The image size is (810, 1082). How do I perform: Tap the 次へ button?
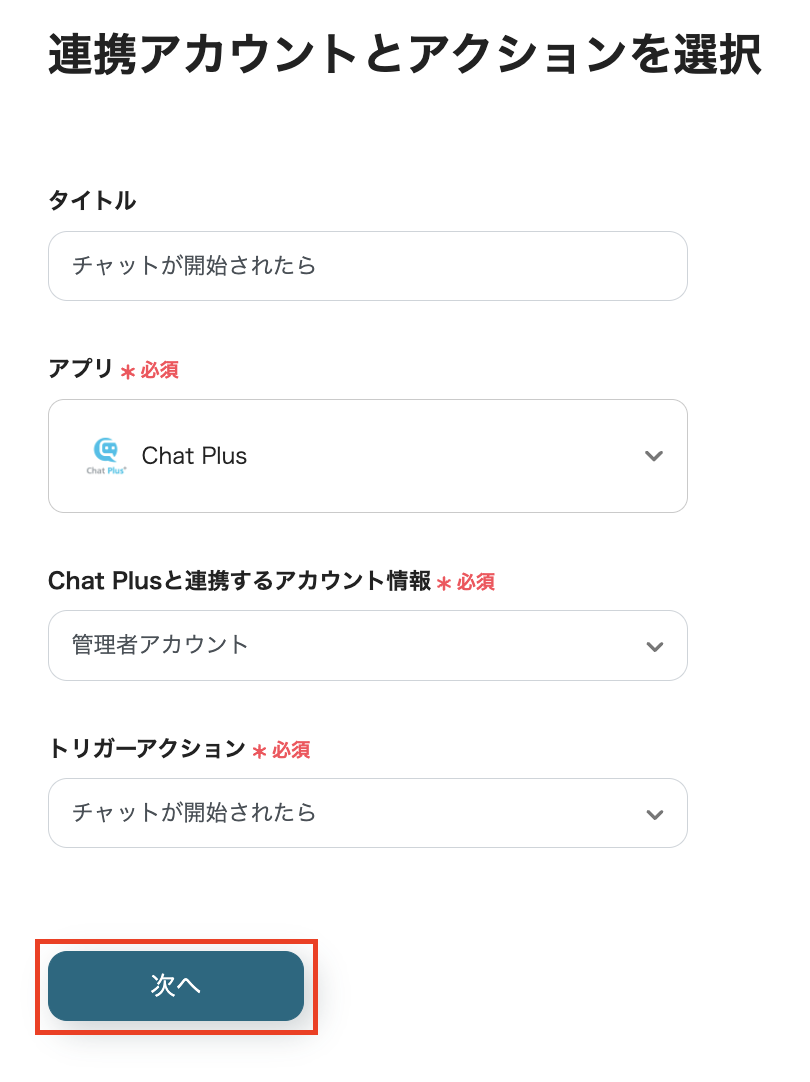coord(176,986)
